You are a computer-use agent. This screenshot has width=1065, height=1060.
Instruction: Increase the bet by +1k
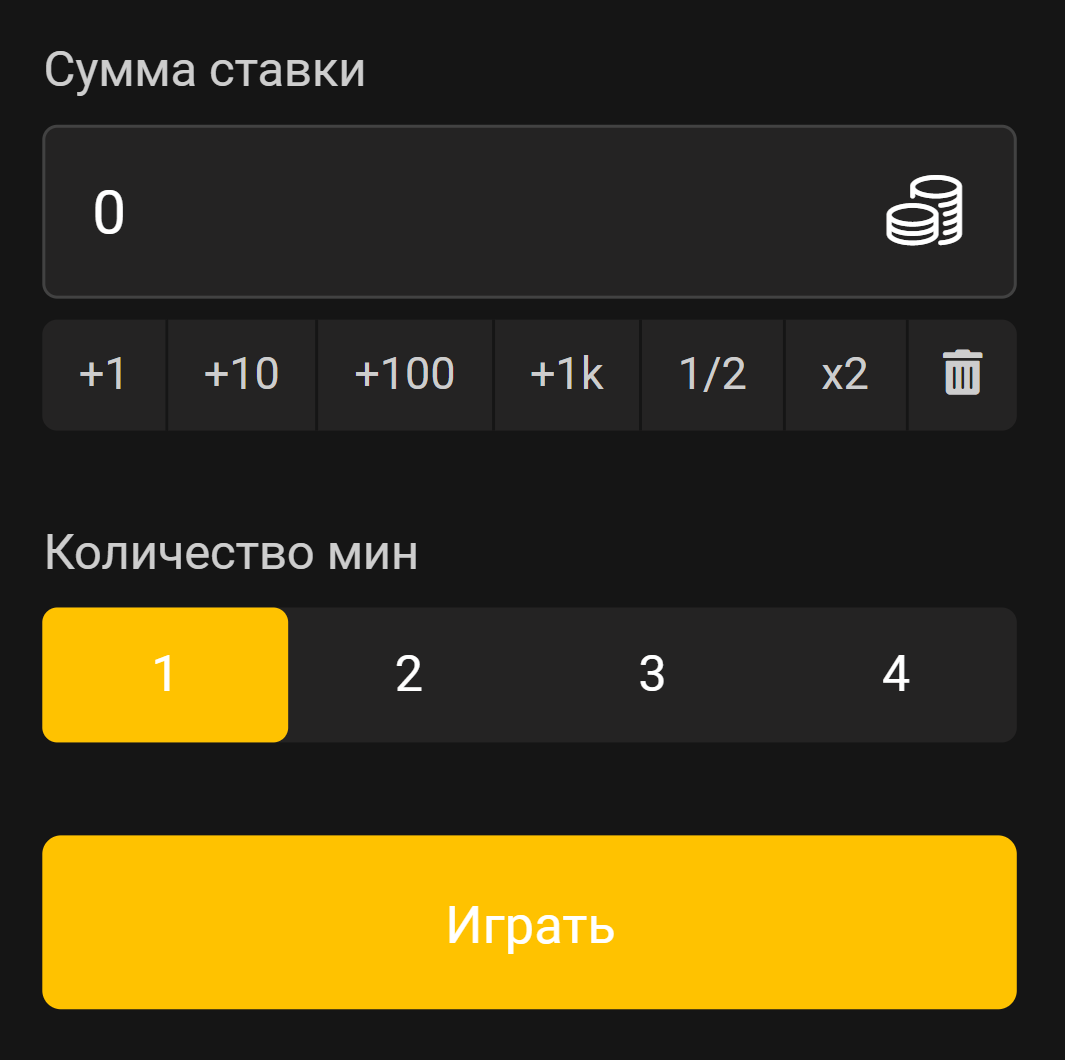pos(567,375)
